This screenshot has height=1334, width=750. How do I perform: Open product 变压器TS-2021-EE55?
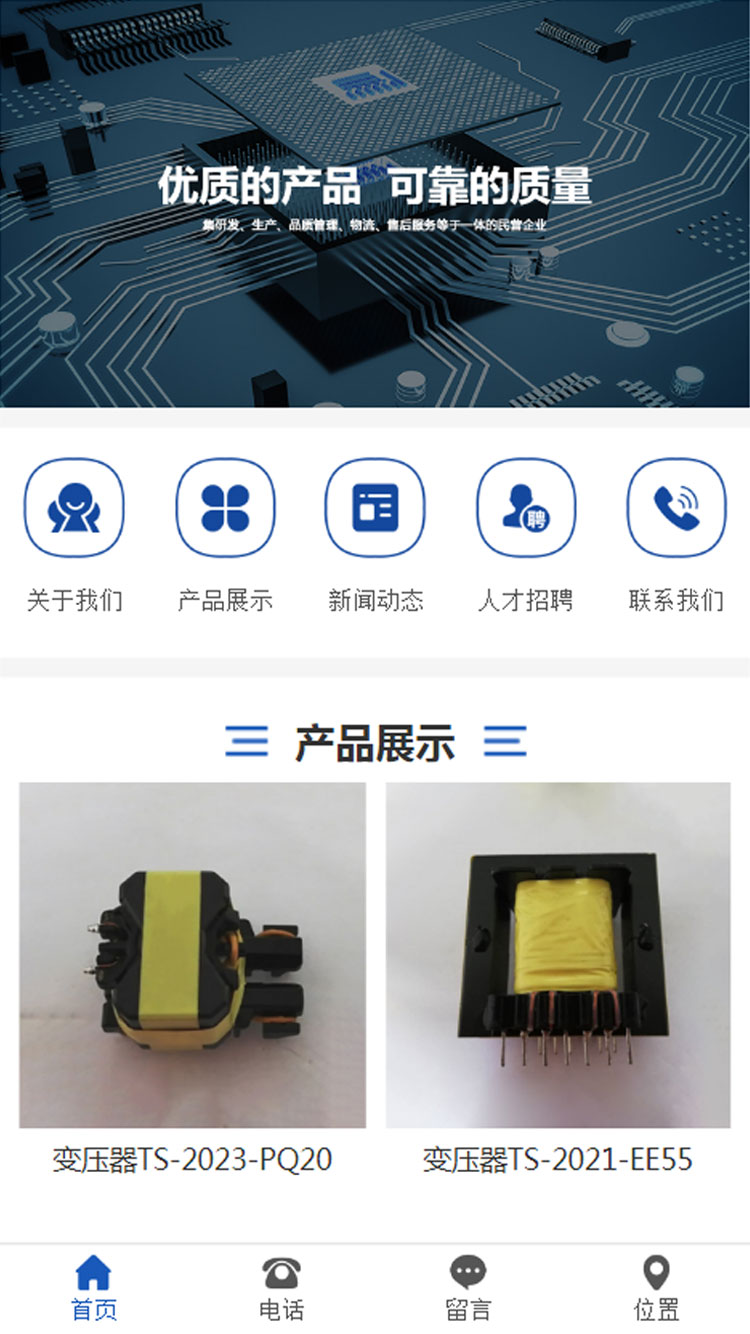coord(558,955)
